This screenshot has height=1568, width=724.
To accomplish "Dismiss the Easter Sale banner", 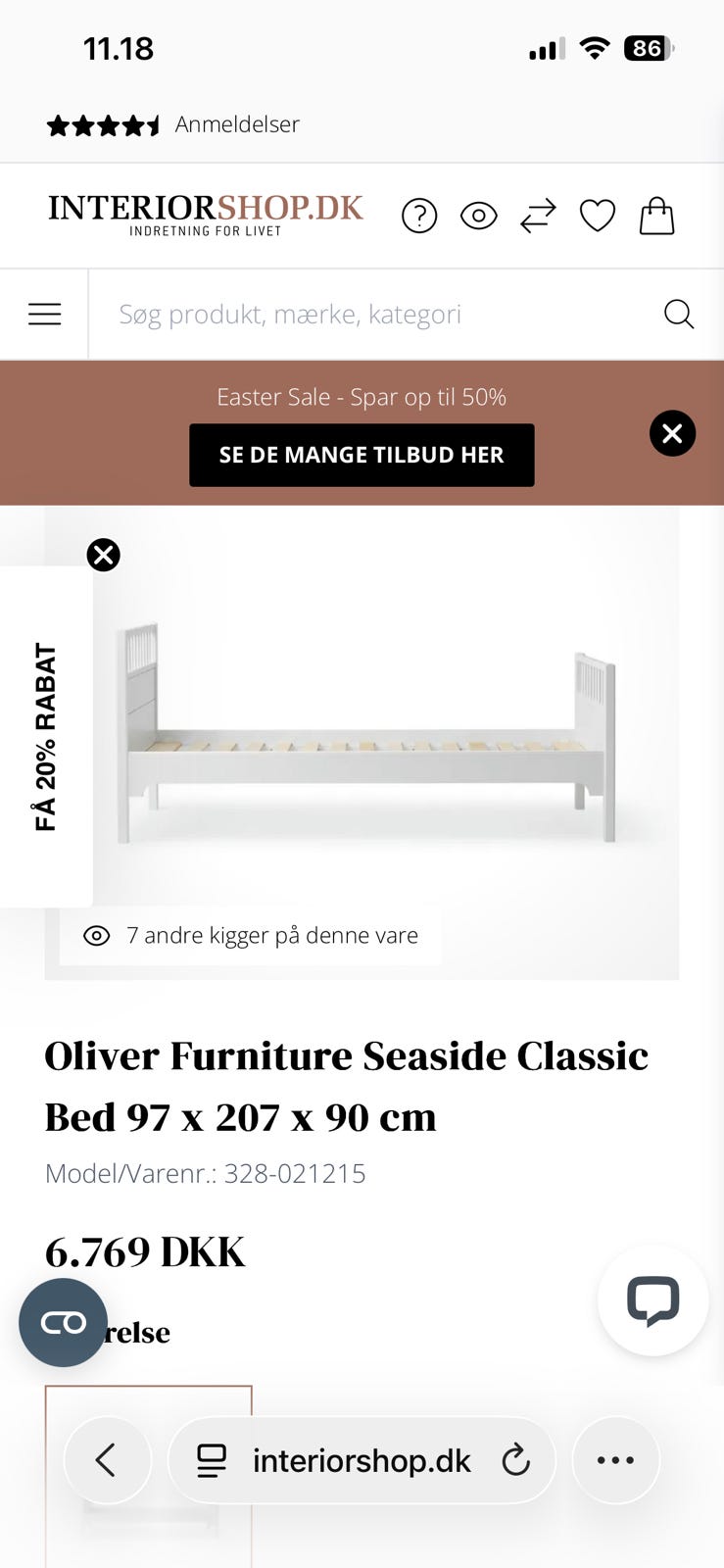I will pos(672,432).
